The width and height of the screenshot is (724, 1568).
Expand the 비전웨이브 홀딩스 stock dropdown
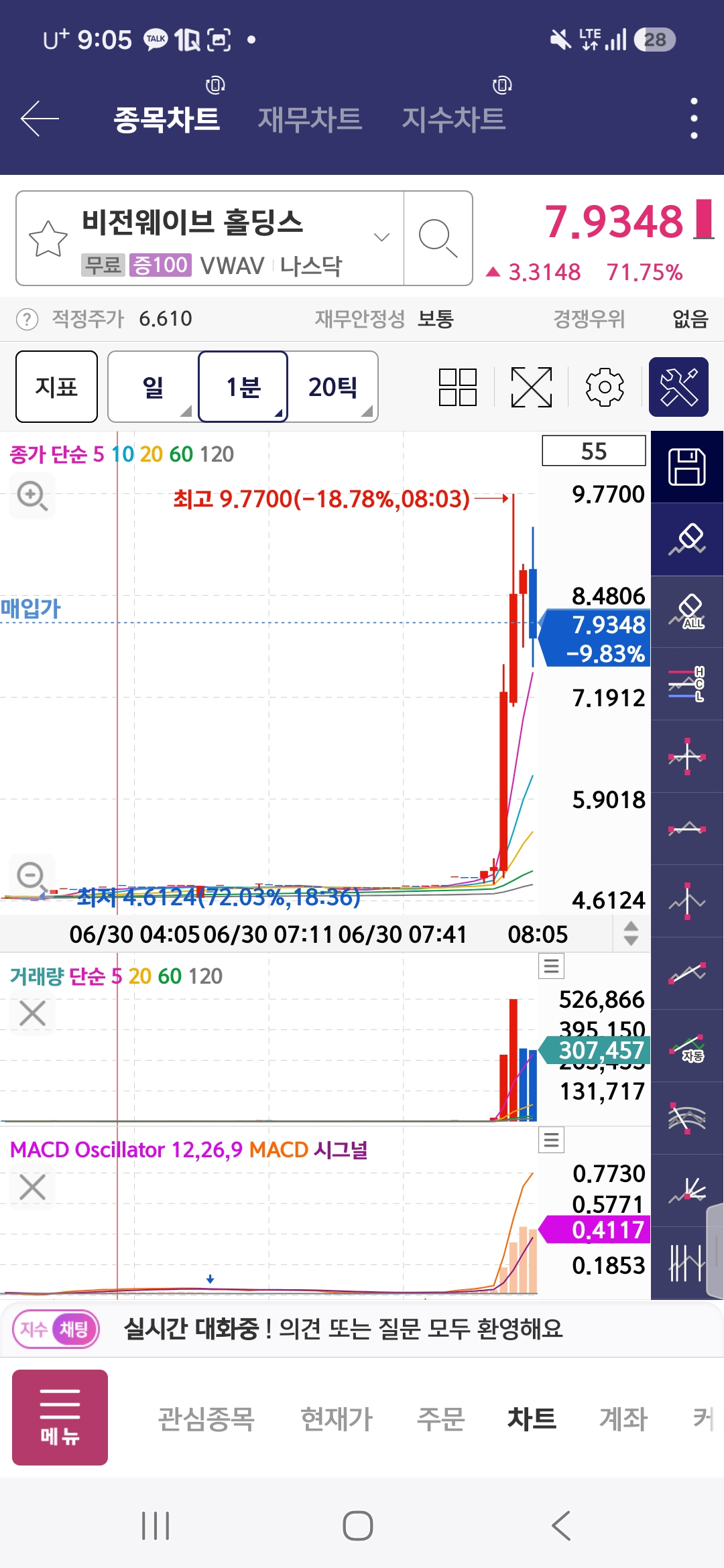point(381,237)
